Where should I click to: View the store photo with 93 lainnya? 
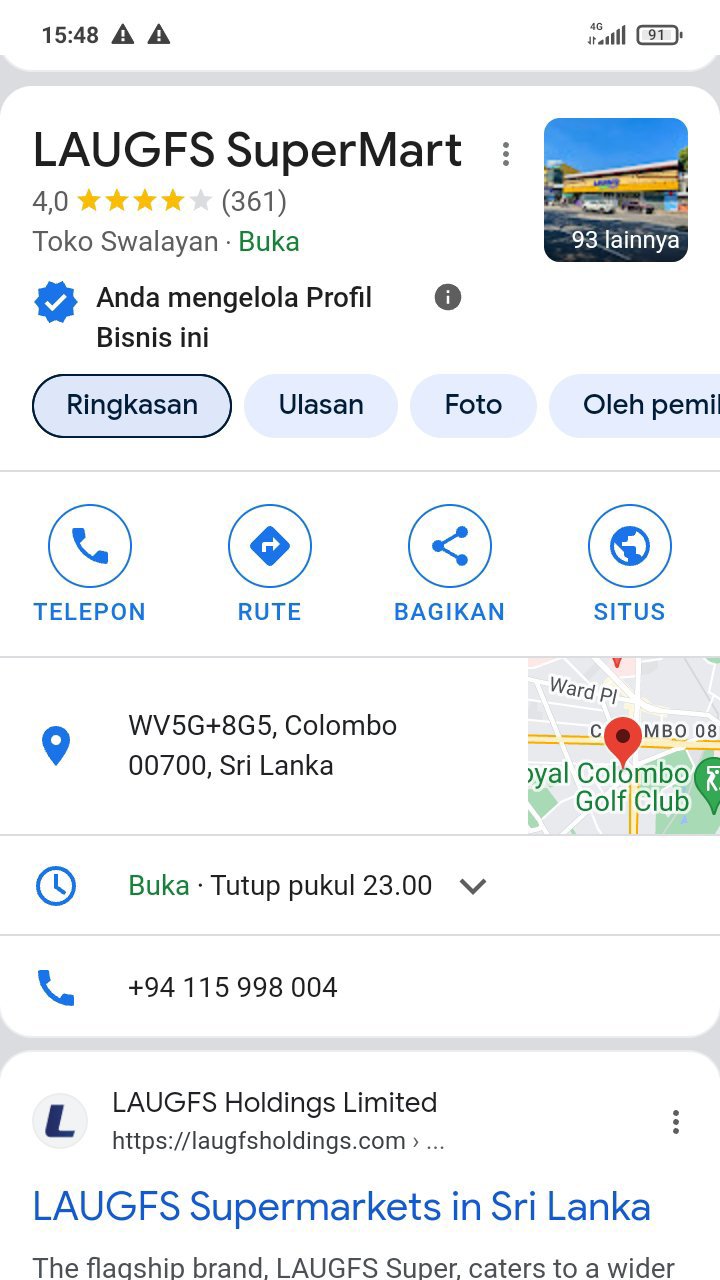coord(615,190)
